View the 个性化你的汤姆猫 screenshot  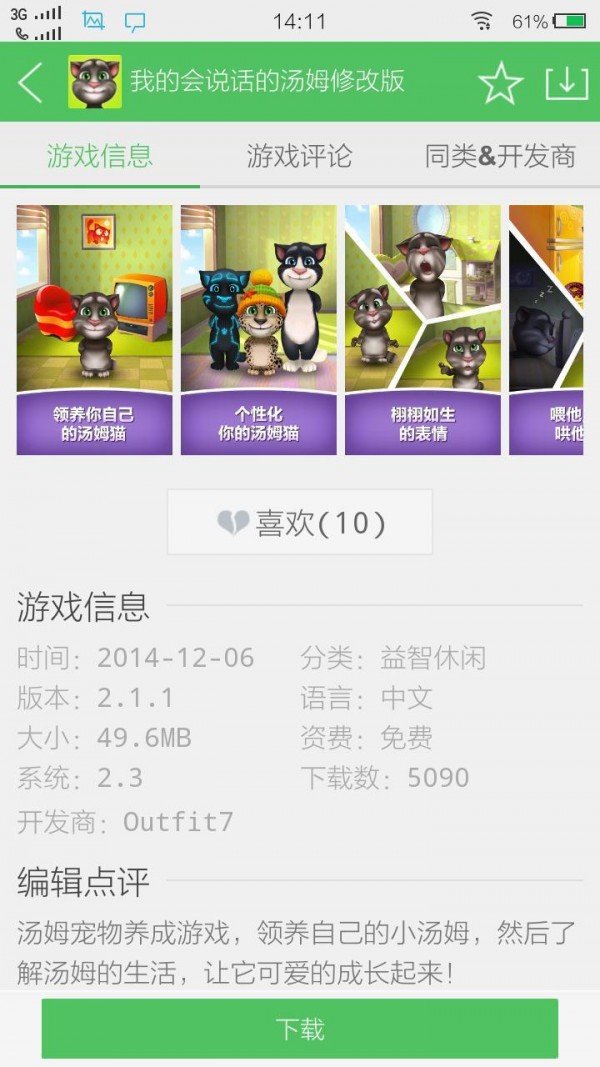[x=259, y=330]
